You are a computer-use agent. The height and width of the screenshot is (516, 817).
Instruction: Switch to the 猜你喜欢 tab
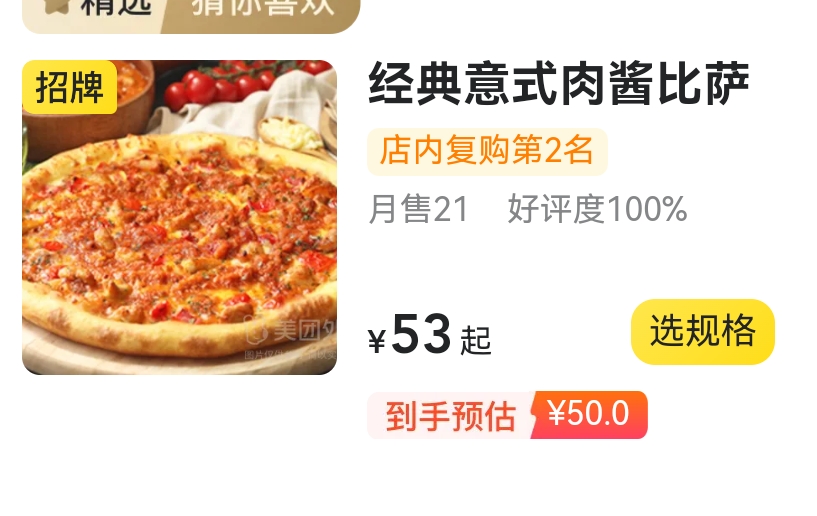click(x=262, y=8)
